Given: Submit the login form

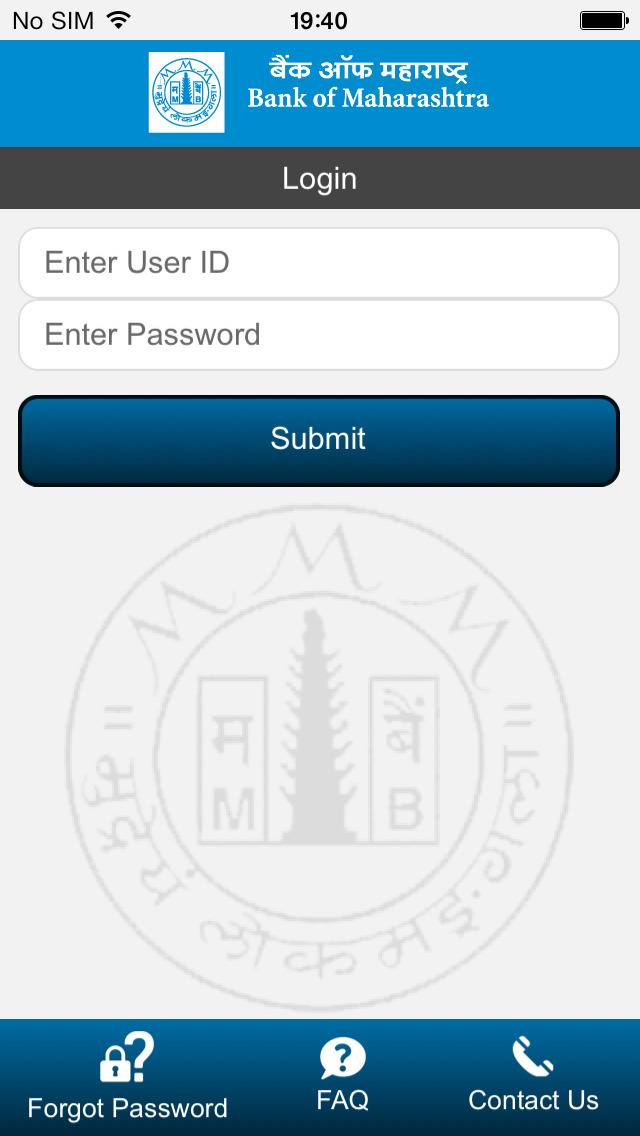Looking at the screenshot, I should [x=319, y=440].
